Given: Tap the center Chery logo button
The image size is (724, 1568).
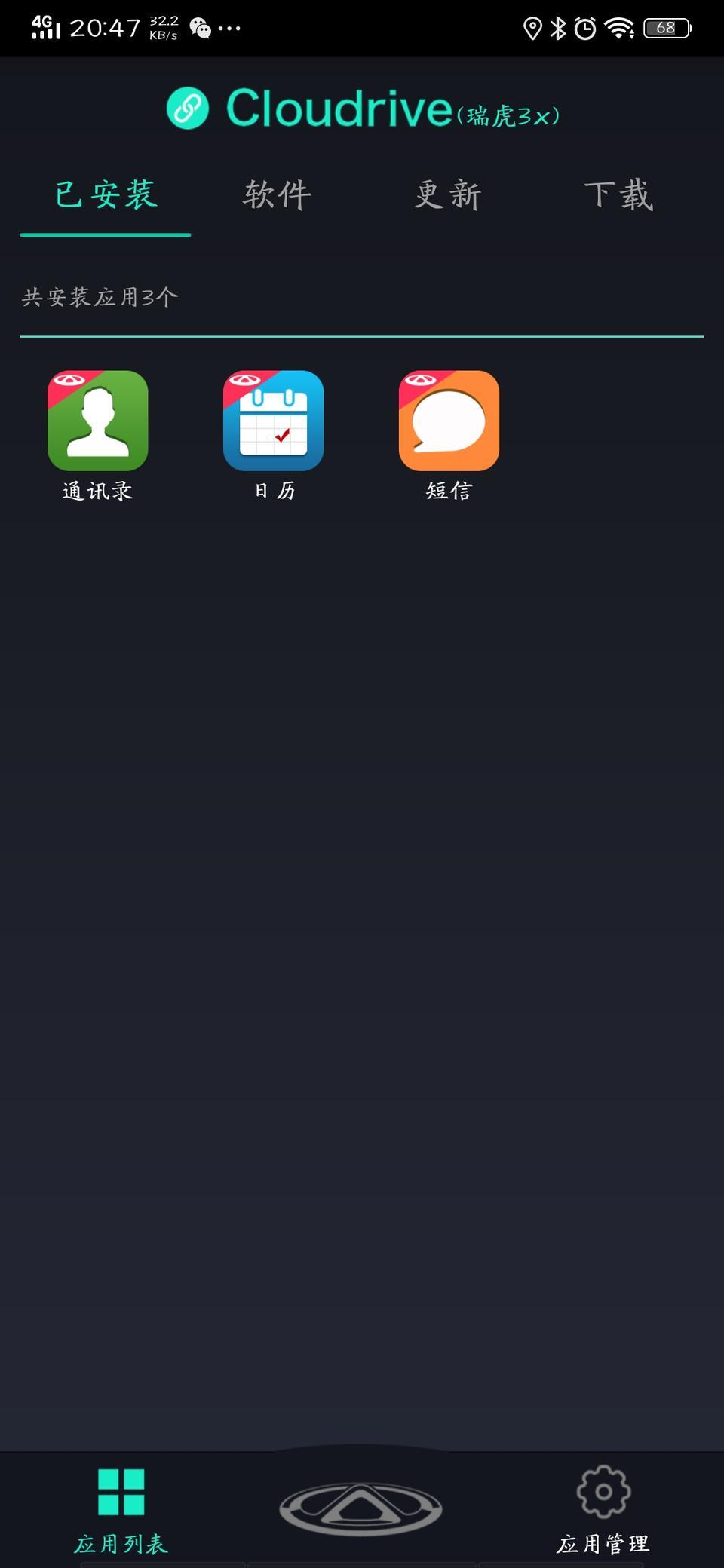Looking at the screenshot, I should point(360,1508).
